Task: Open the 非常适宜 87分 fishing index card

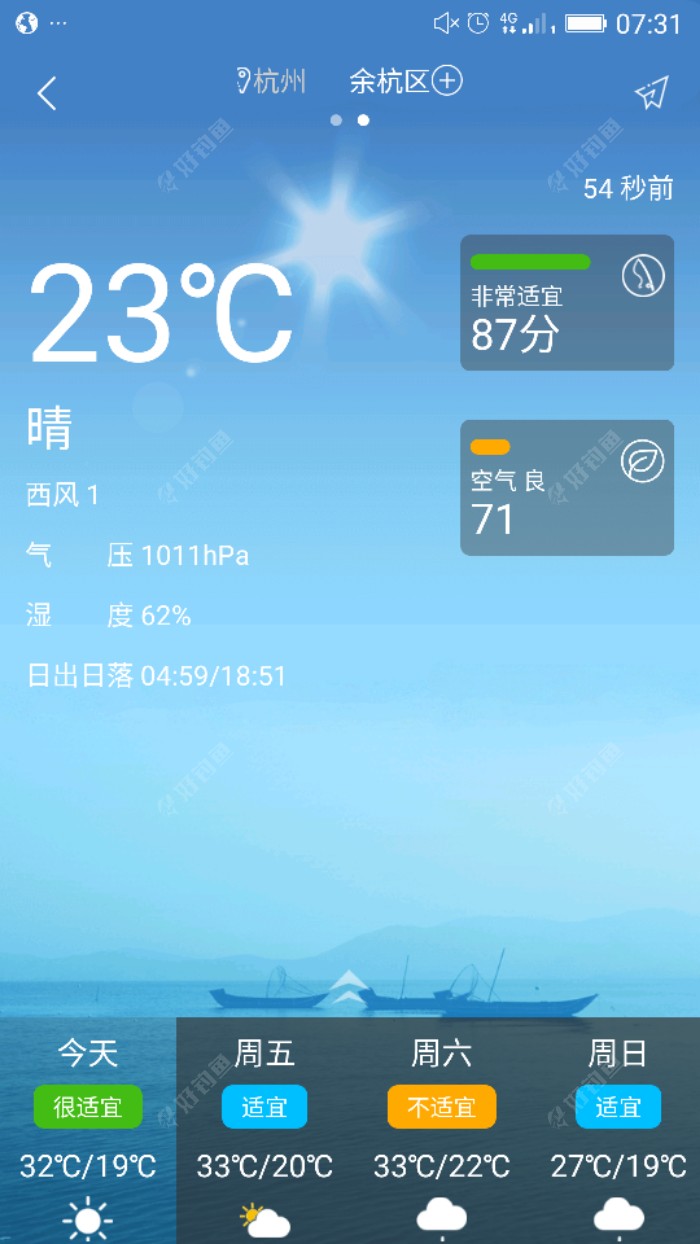Action: pos(566,302)
